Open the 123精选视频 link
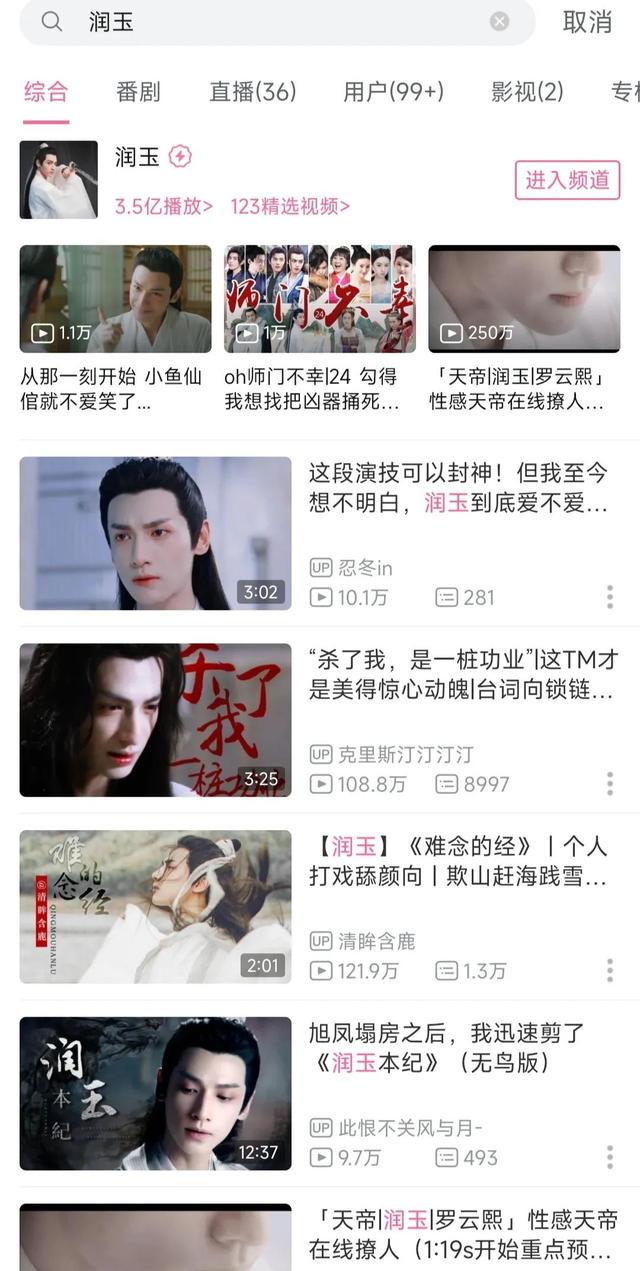 [290, 207]
